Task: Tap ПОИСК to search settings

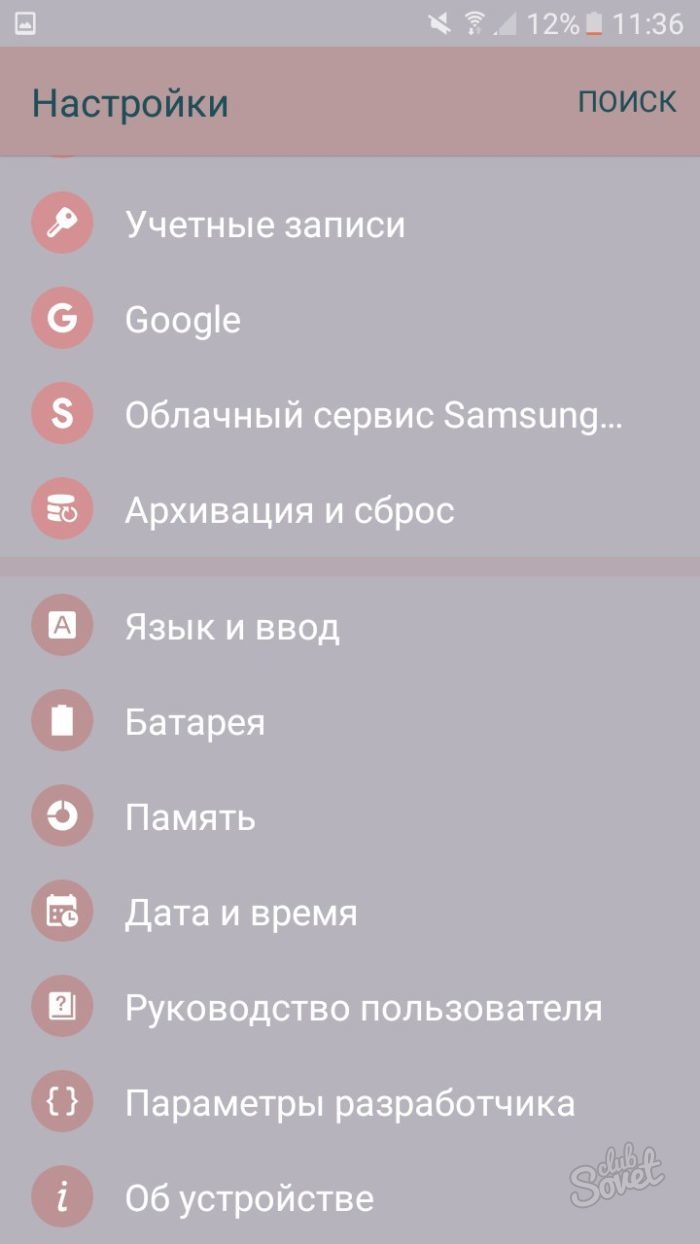Action: (627, 101)
